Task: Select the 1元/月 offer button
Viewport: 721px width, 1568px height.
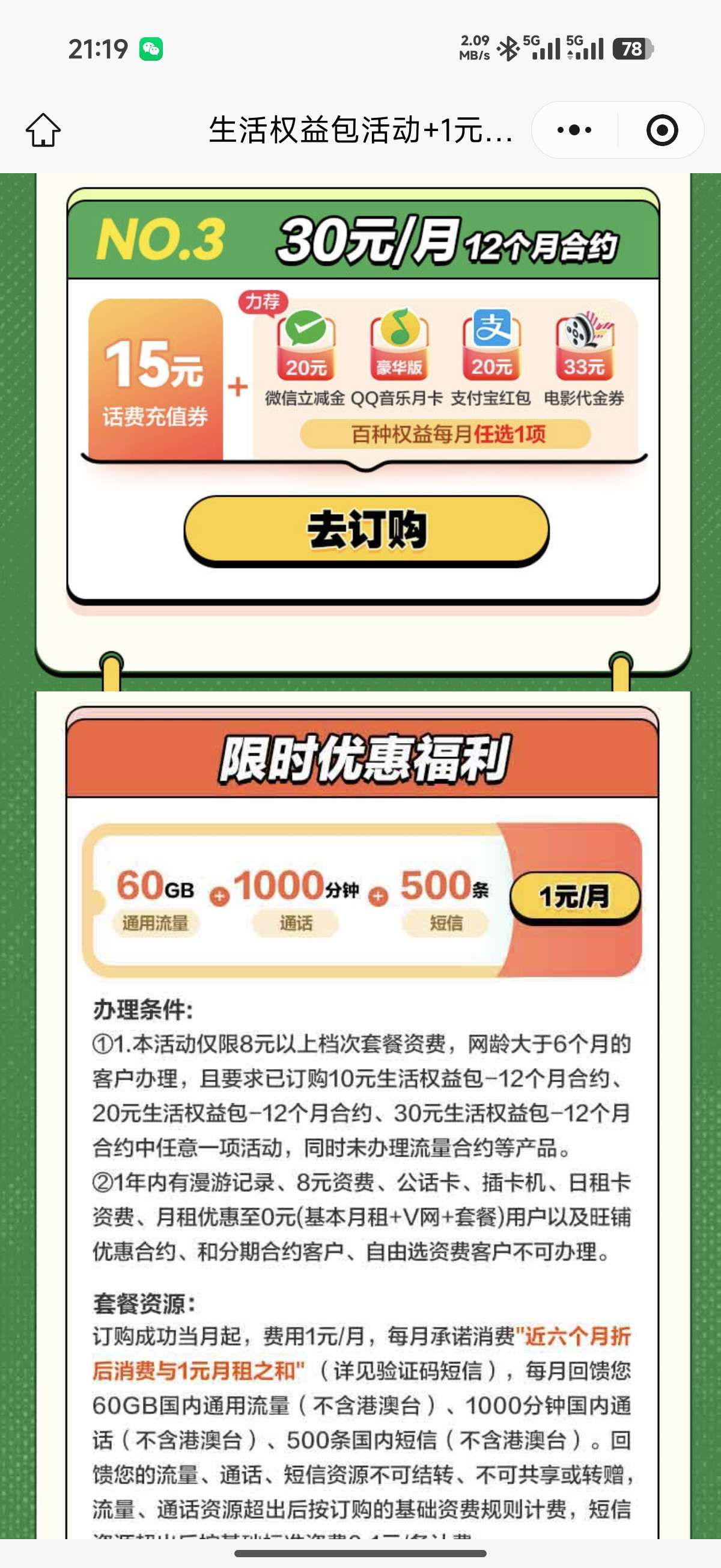Action: (x=574, y=896)
